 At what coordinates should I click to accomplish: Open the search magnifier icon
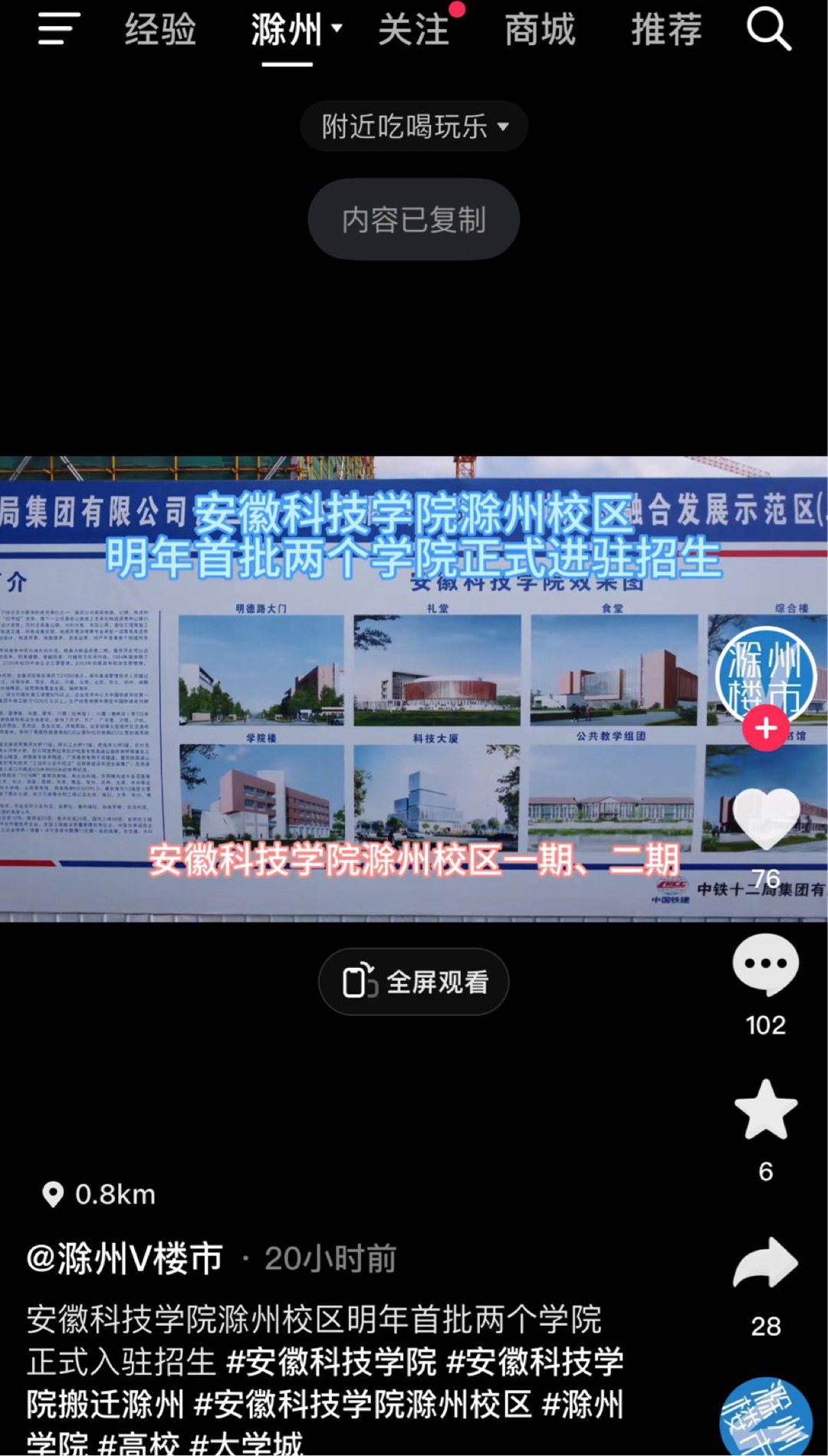click(768, 30)
